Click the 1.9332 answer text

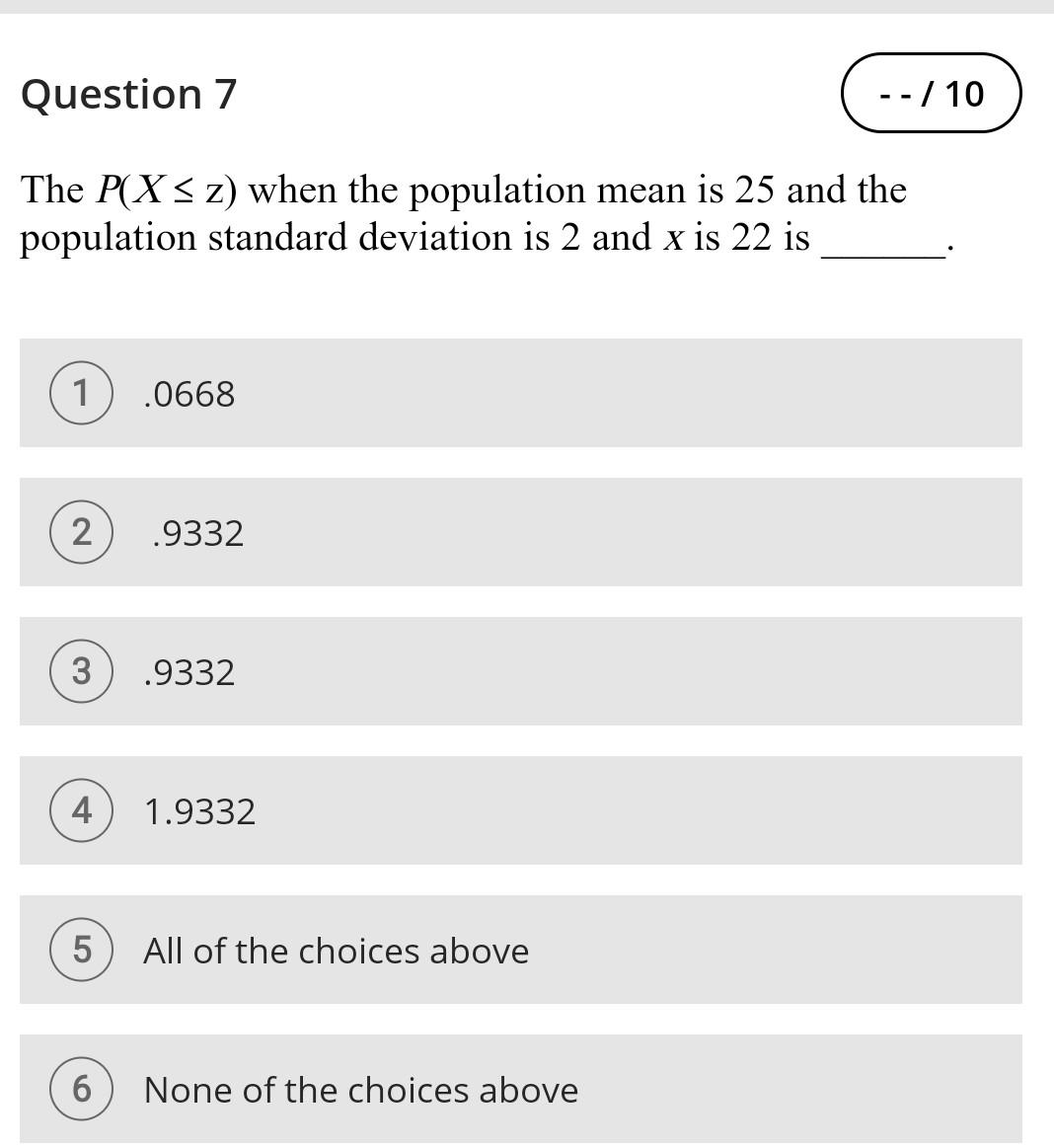pyautogui.click(x=200, y=811)
